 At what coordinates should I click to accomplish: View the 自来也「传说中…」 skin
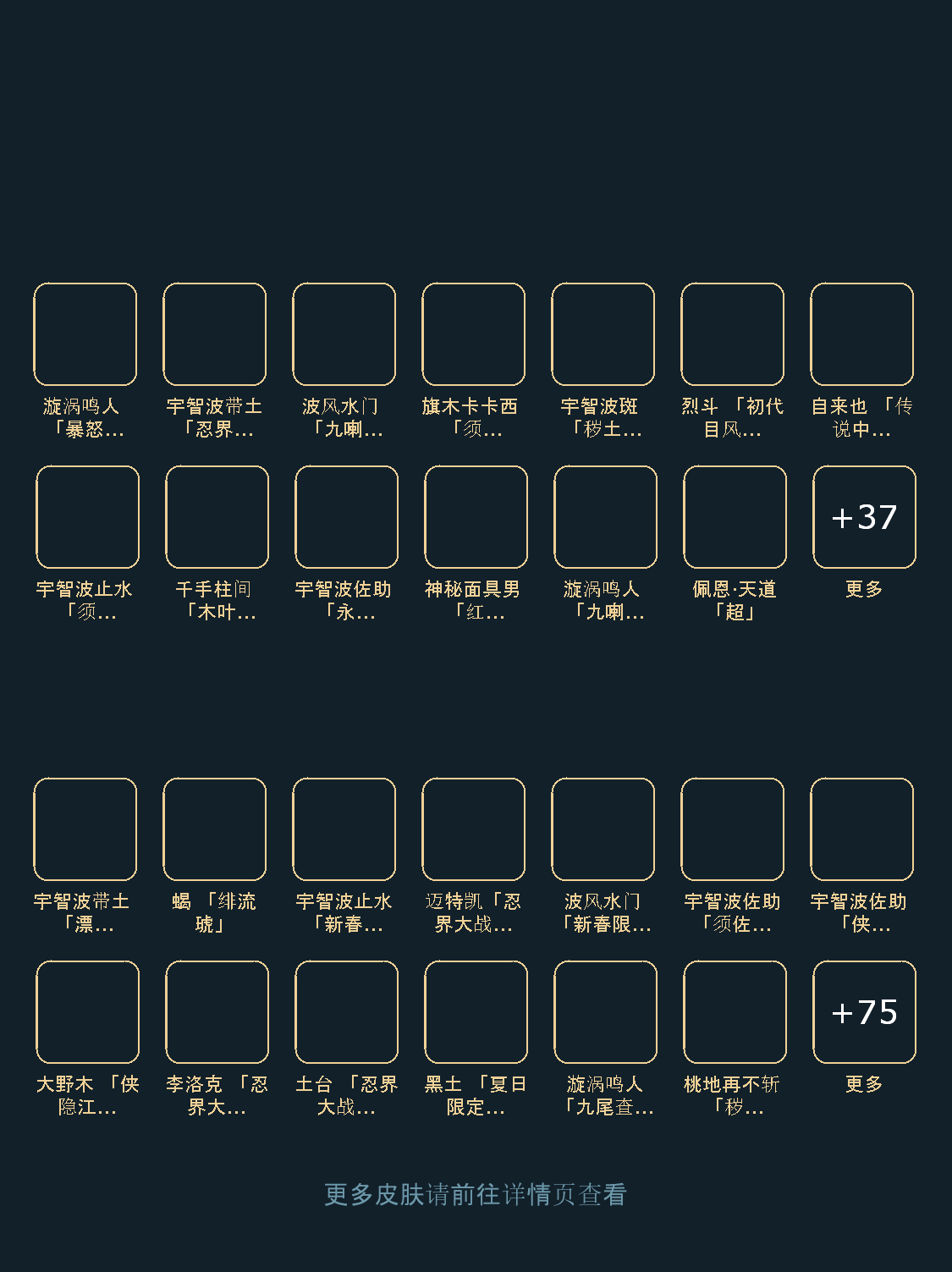tap(861, 334)
